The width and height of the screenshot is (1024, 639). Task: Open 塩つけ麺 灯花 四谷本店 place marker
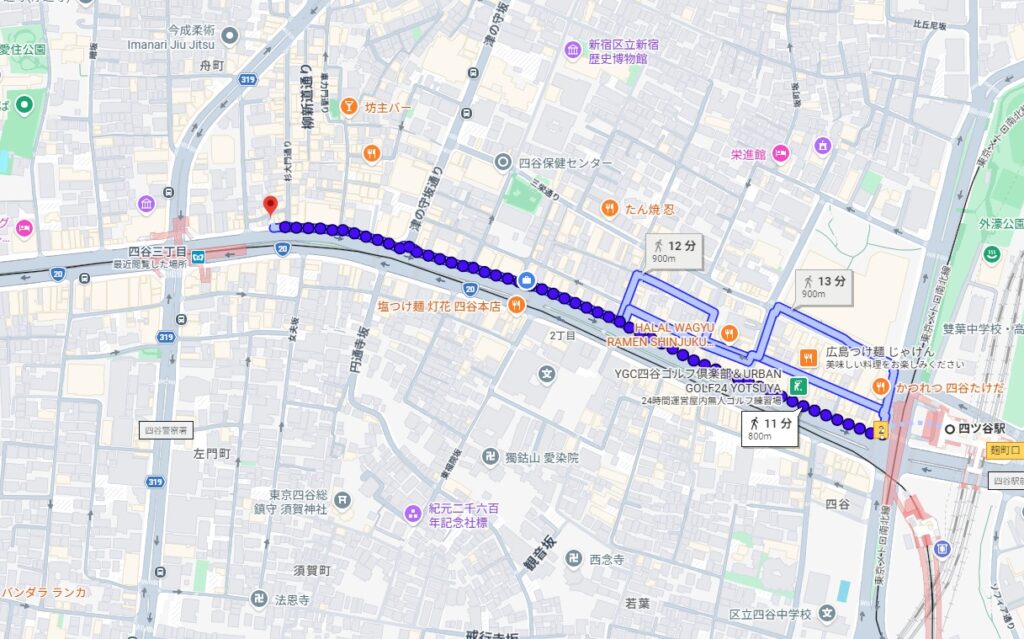click(x=517, y=306)
